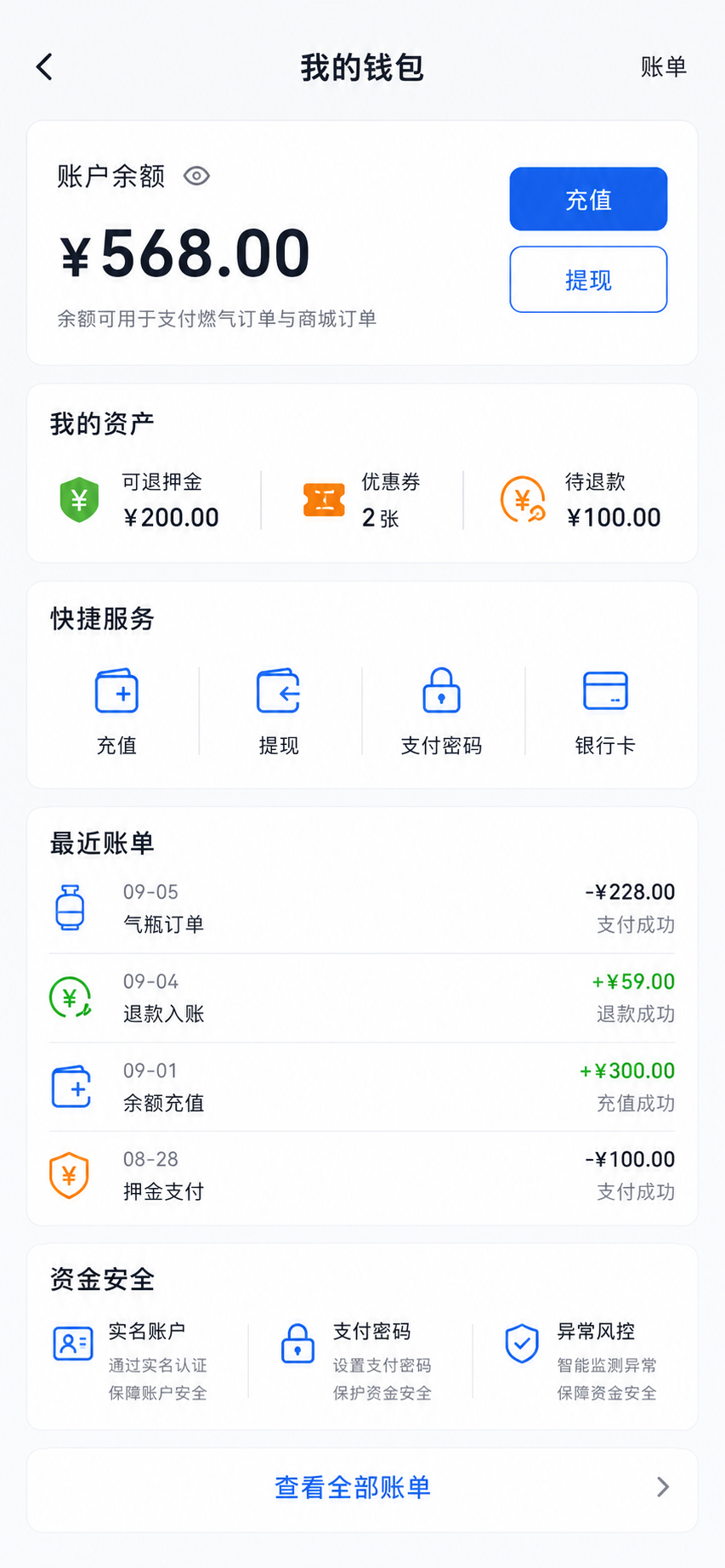This screenshot has width=725, height=1568.
Task: Open the 09-05 气瓶订单 bill
Action: tap(362, 908)
